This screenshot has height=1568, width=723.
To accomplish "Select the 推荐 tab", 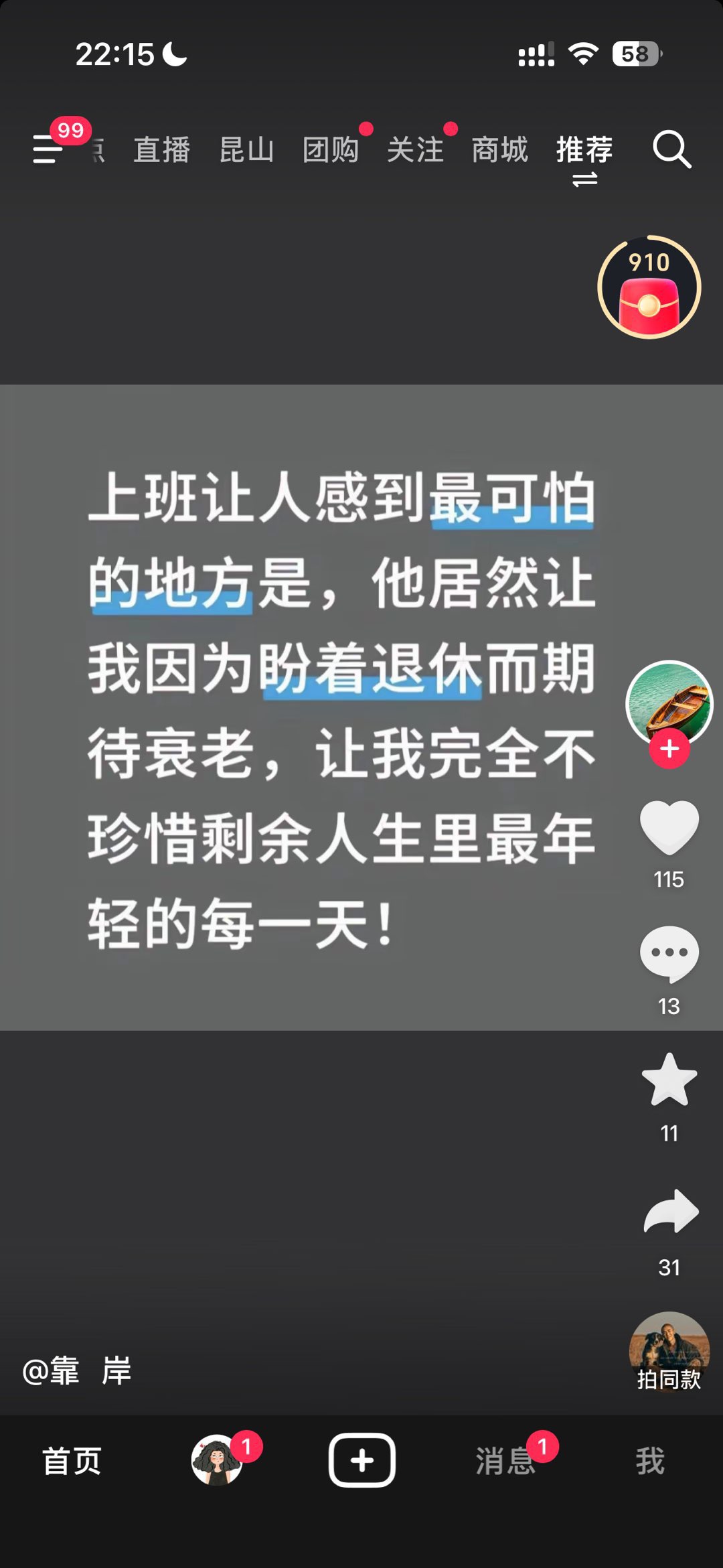I will 584,149.
